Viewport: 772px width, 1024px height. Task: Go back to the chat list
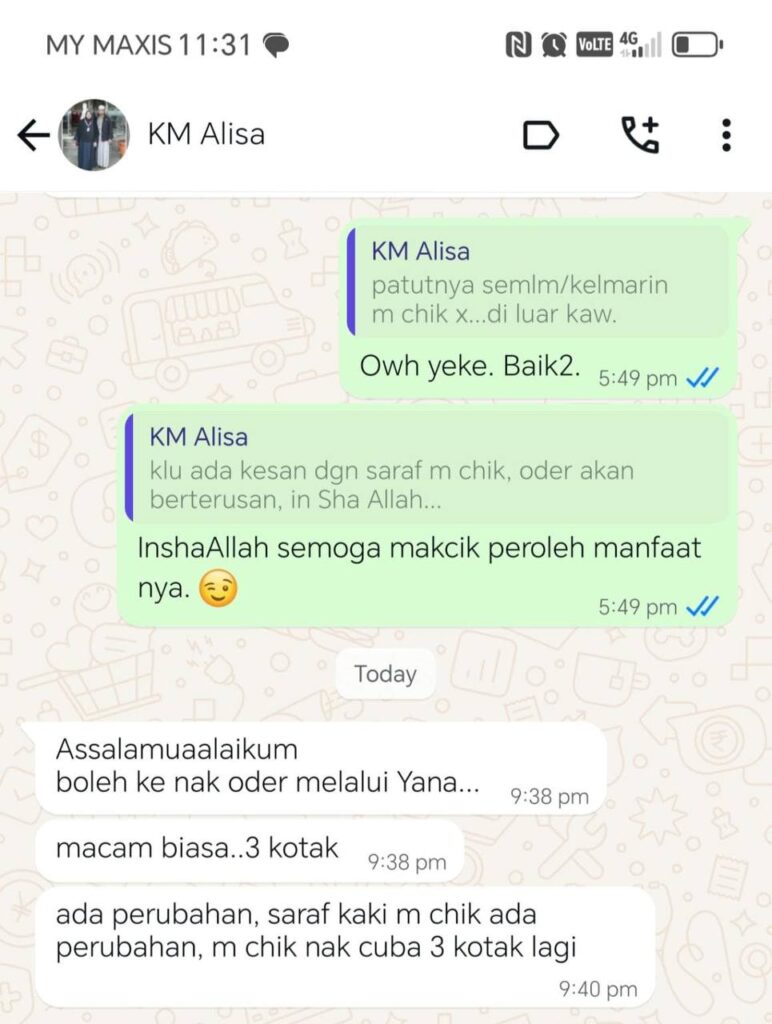tap(33, 135)
